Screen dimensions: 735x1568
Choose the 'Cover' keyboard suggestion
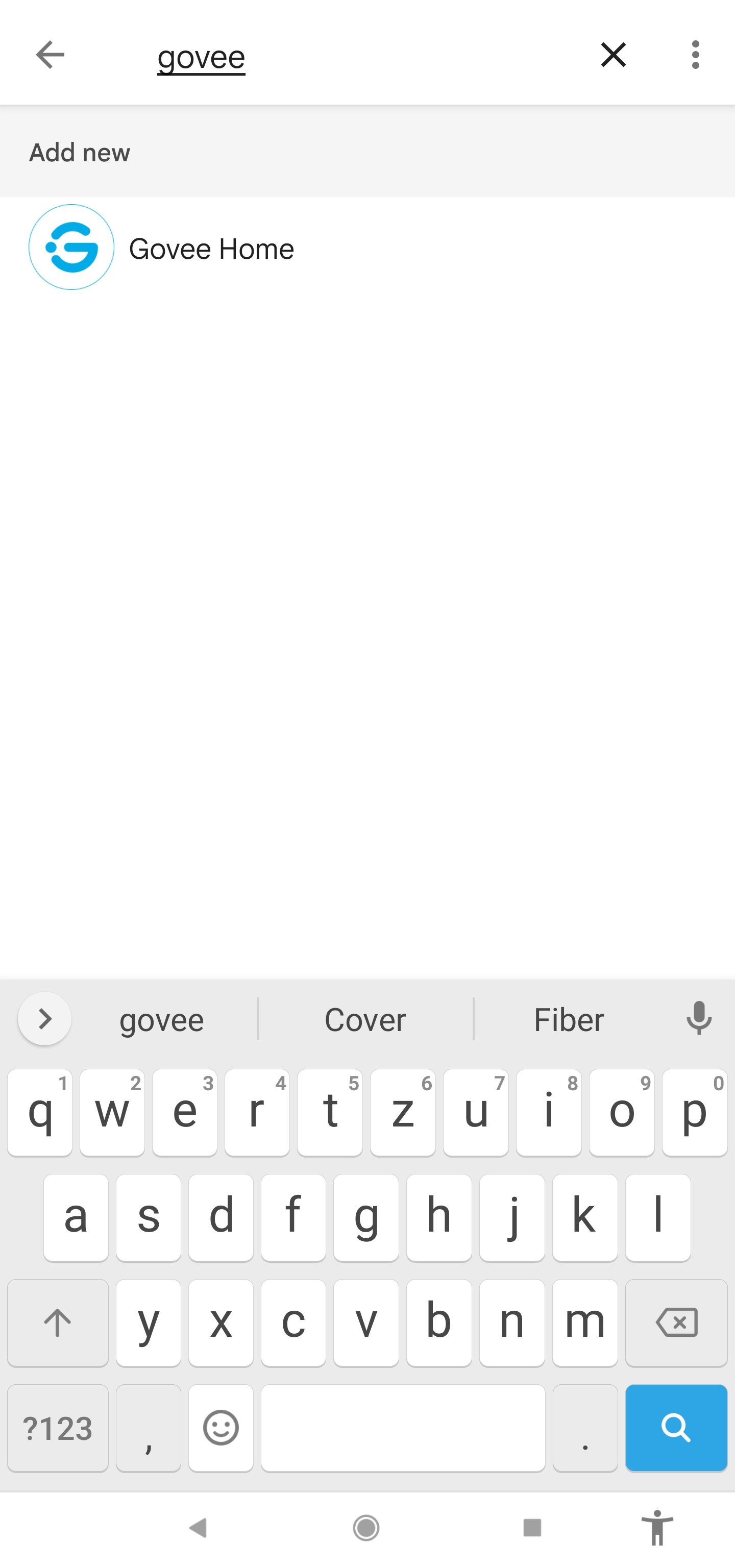pos(365,1020)
